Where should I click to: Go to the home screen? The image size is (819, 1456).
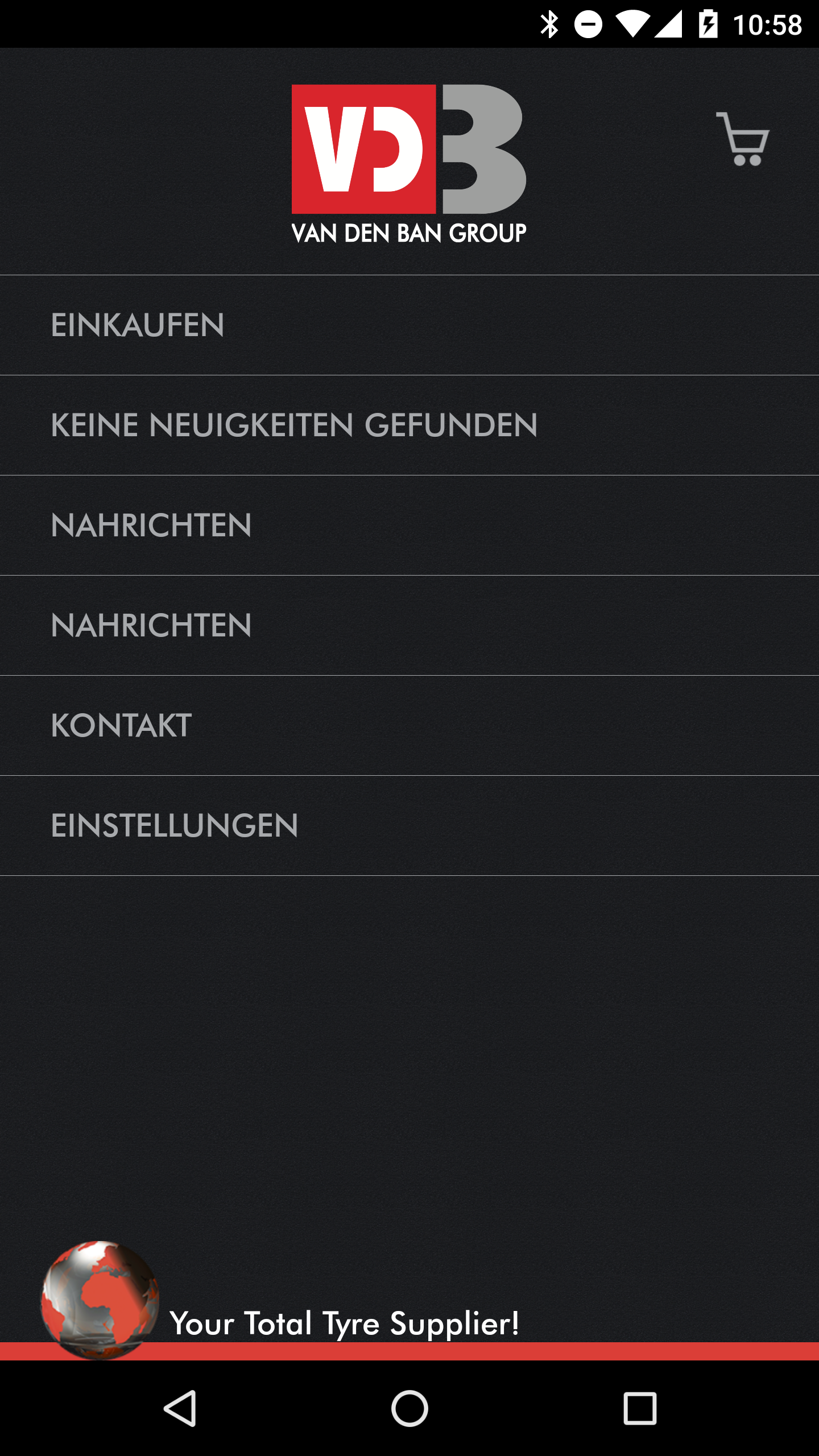[x=409, y=1408]
